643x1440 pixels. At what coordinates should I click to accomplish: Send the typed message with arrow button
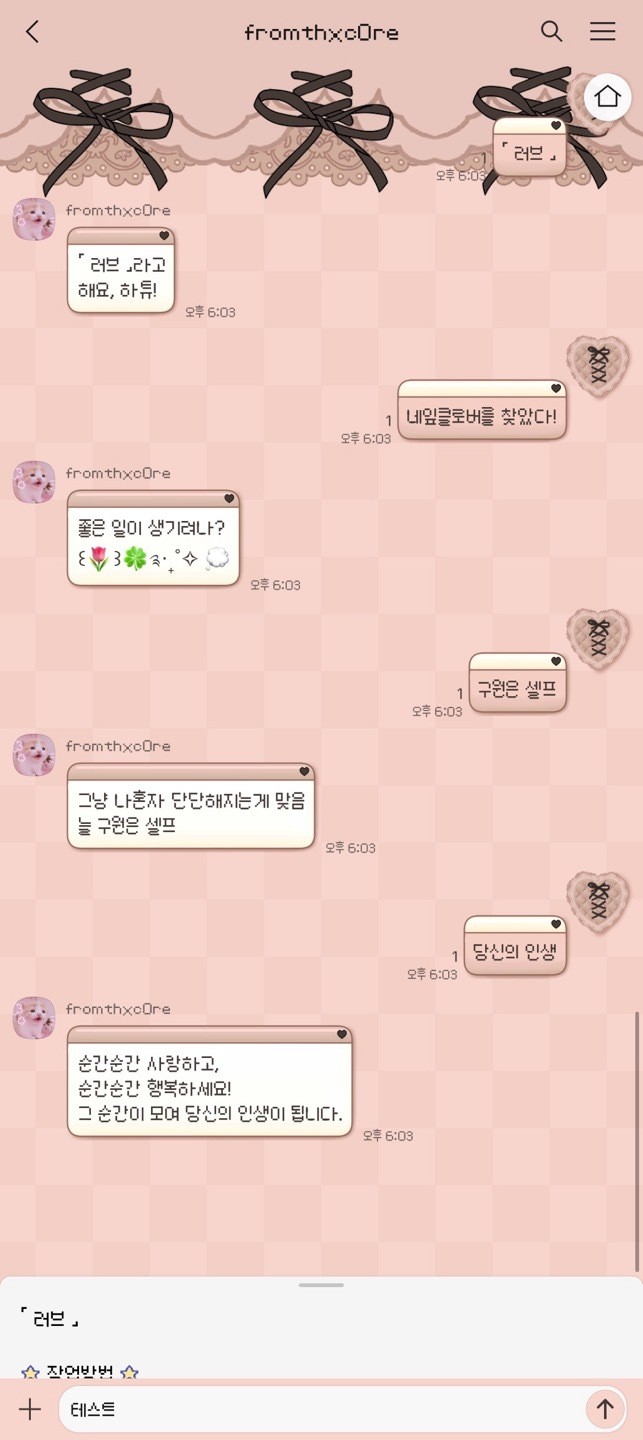pos(605,1409)
